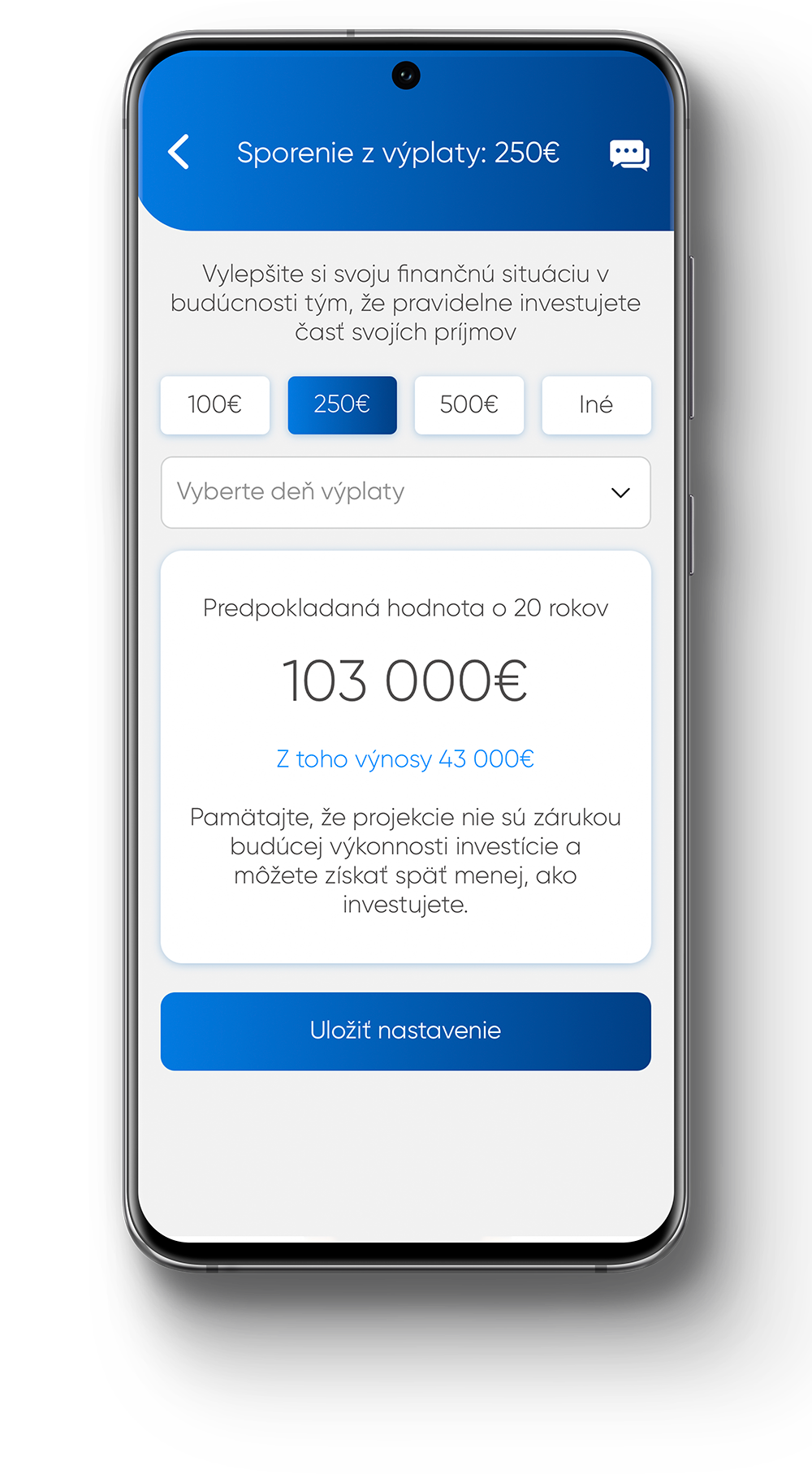Tap Iné to enter another amount
The height and width of the screenshot is (1474, 812).
point(596,404)
